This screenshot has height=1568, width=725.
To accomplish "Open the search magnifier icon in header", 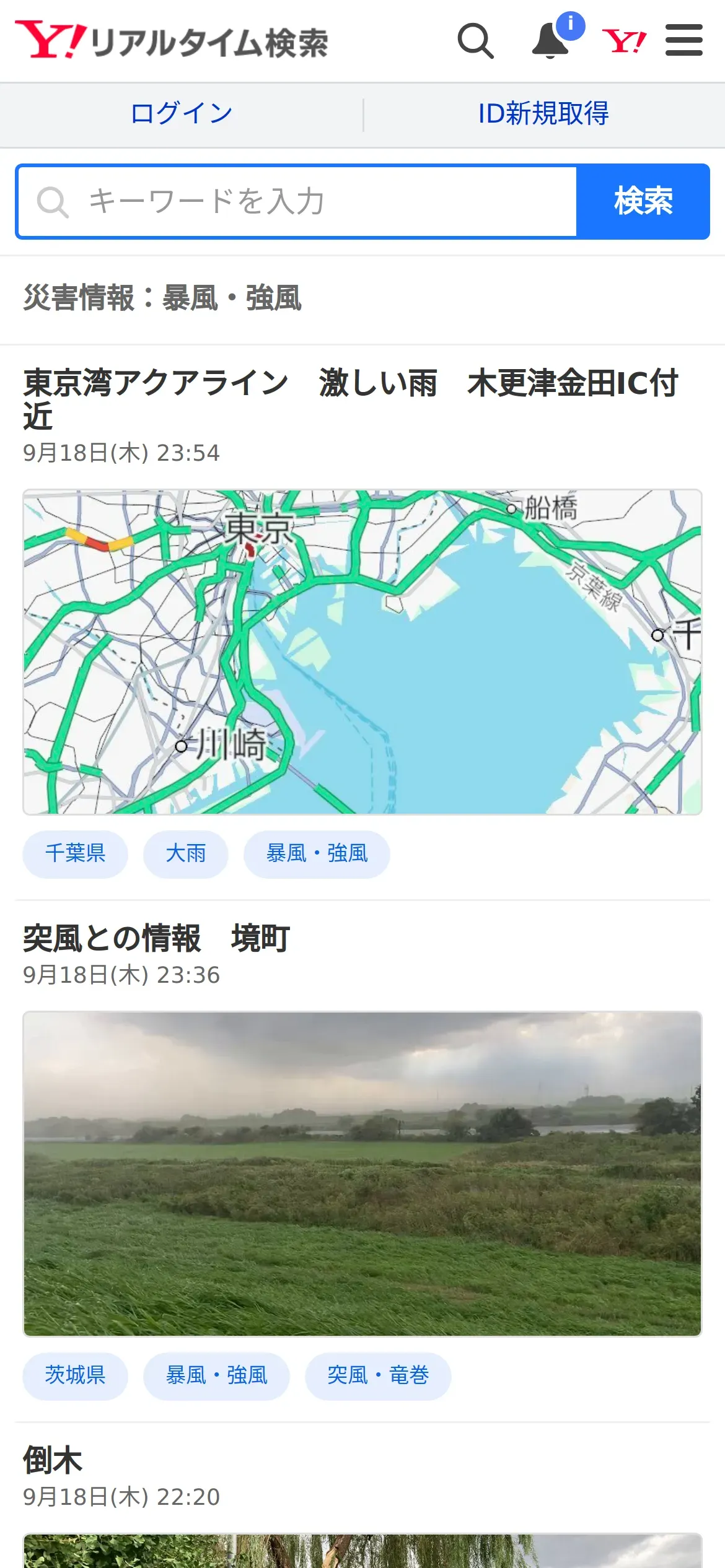I will [475, 41].
